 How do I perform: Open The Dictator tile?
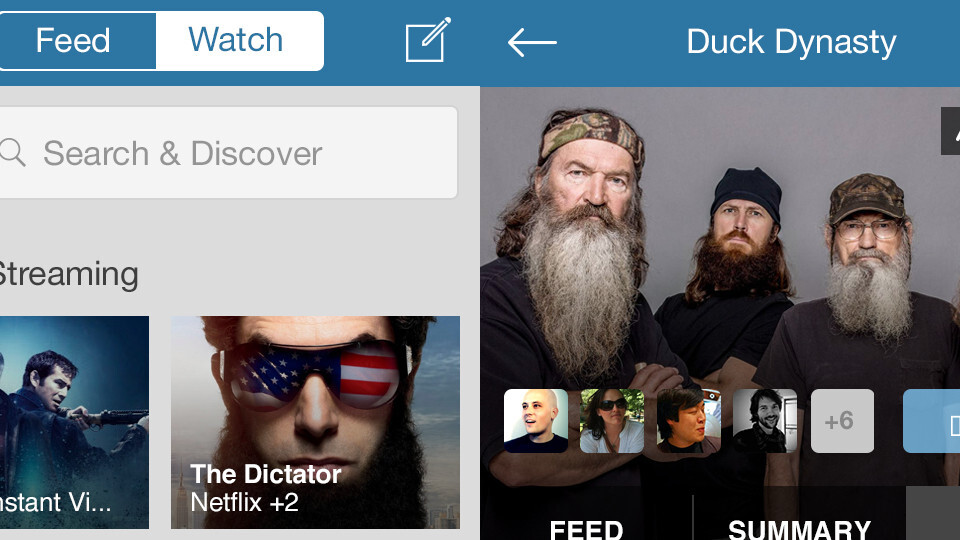[x=315, y=422]
